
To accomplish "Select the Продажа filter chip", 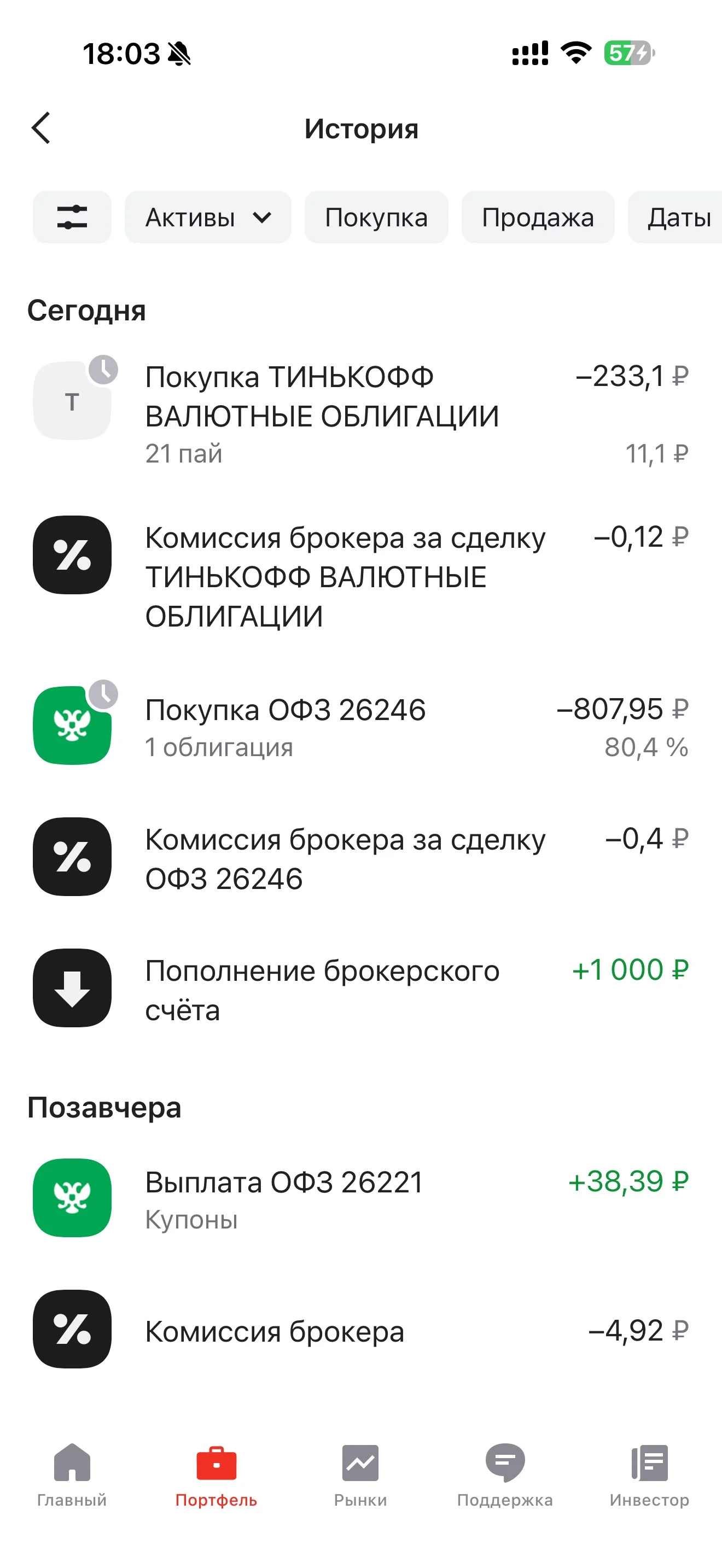I will tap(538, 217).
